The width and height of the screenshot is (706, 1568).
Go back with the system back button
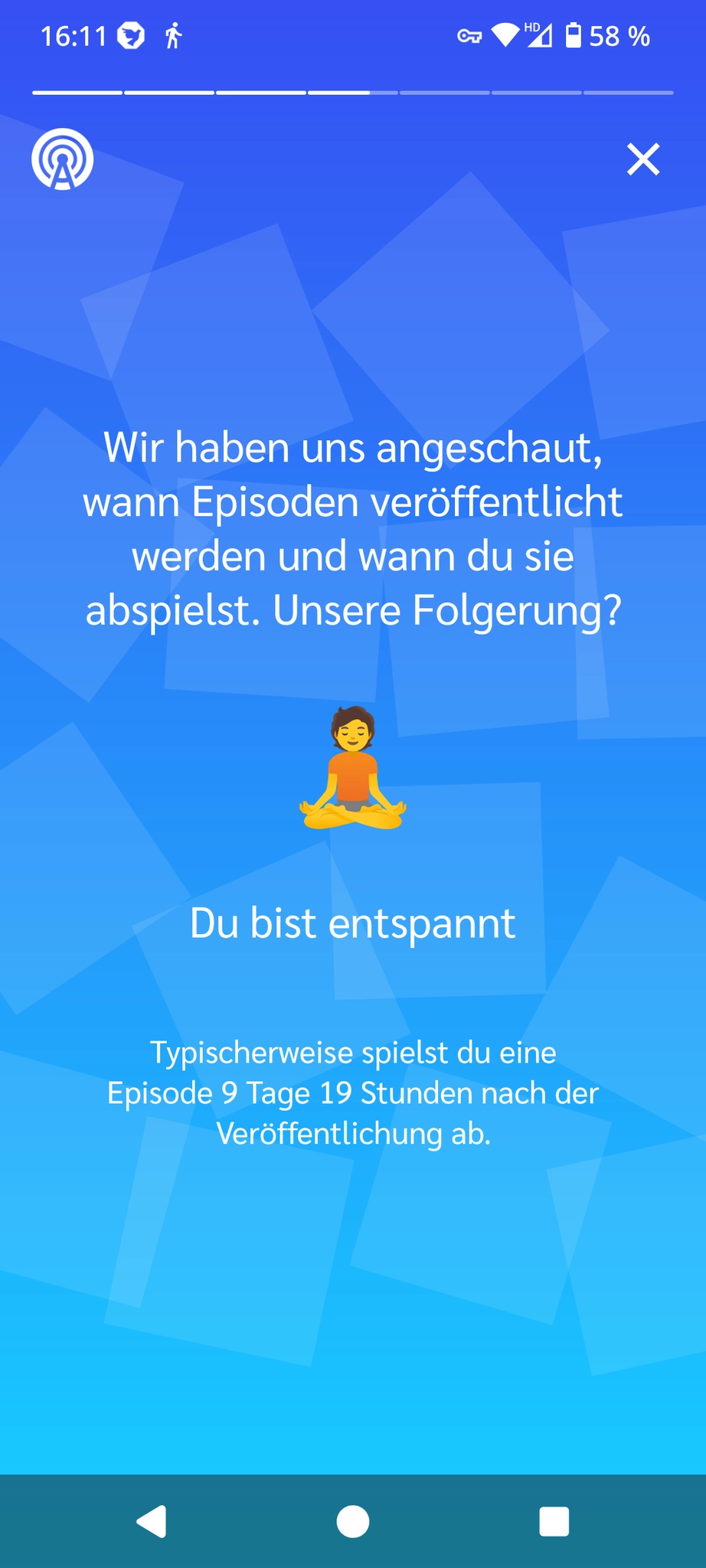pos(152,1521)
